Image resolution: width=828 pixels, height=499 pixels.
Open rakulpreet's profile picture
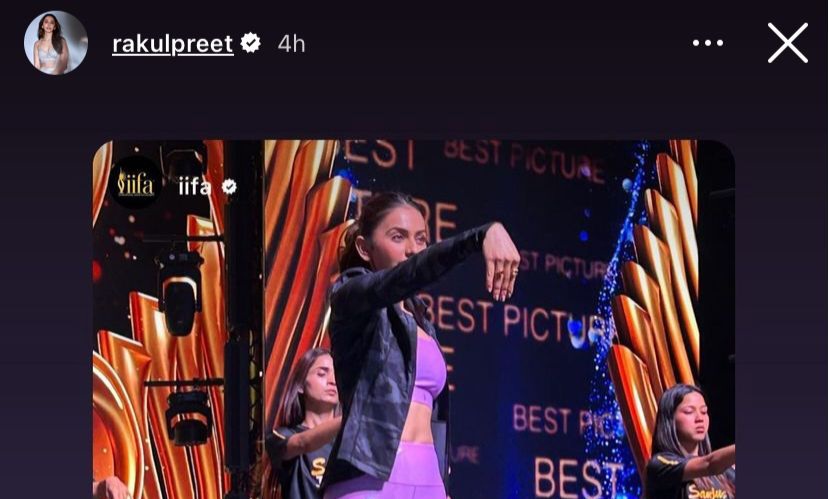[x=56, y=43]
